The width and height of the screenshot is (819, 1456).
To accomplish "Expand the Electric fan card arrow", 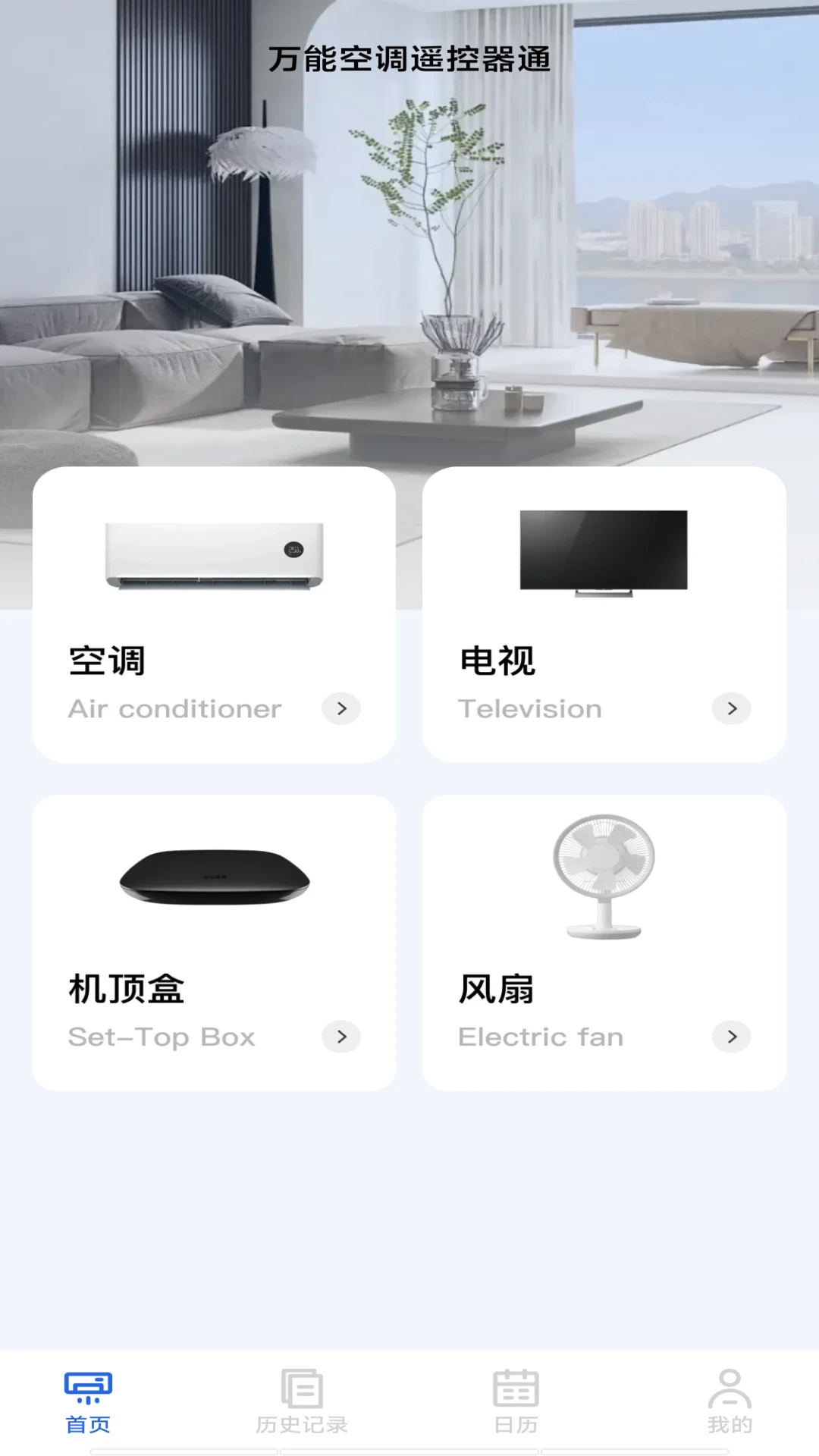I will (x=731, y=1037).
